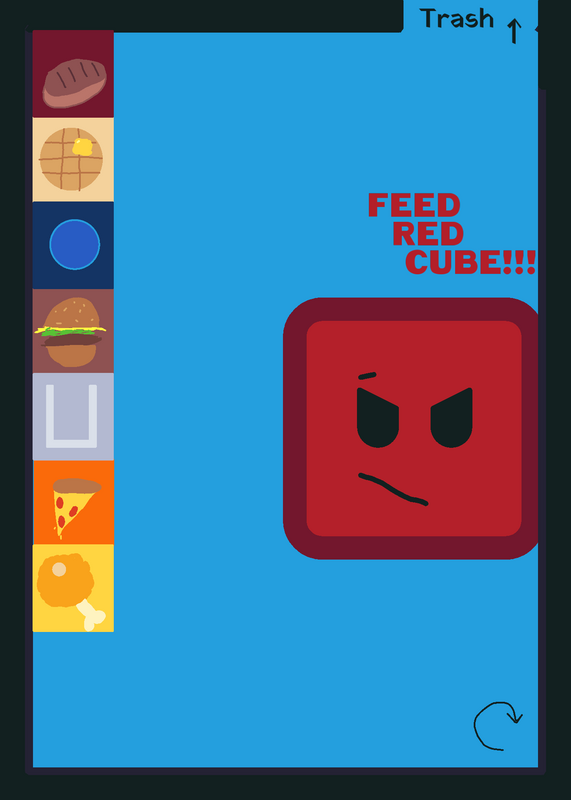Select the steak food tile
Image resolution: width=571 pixels, height=800 pixels.
(73, 74)
